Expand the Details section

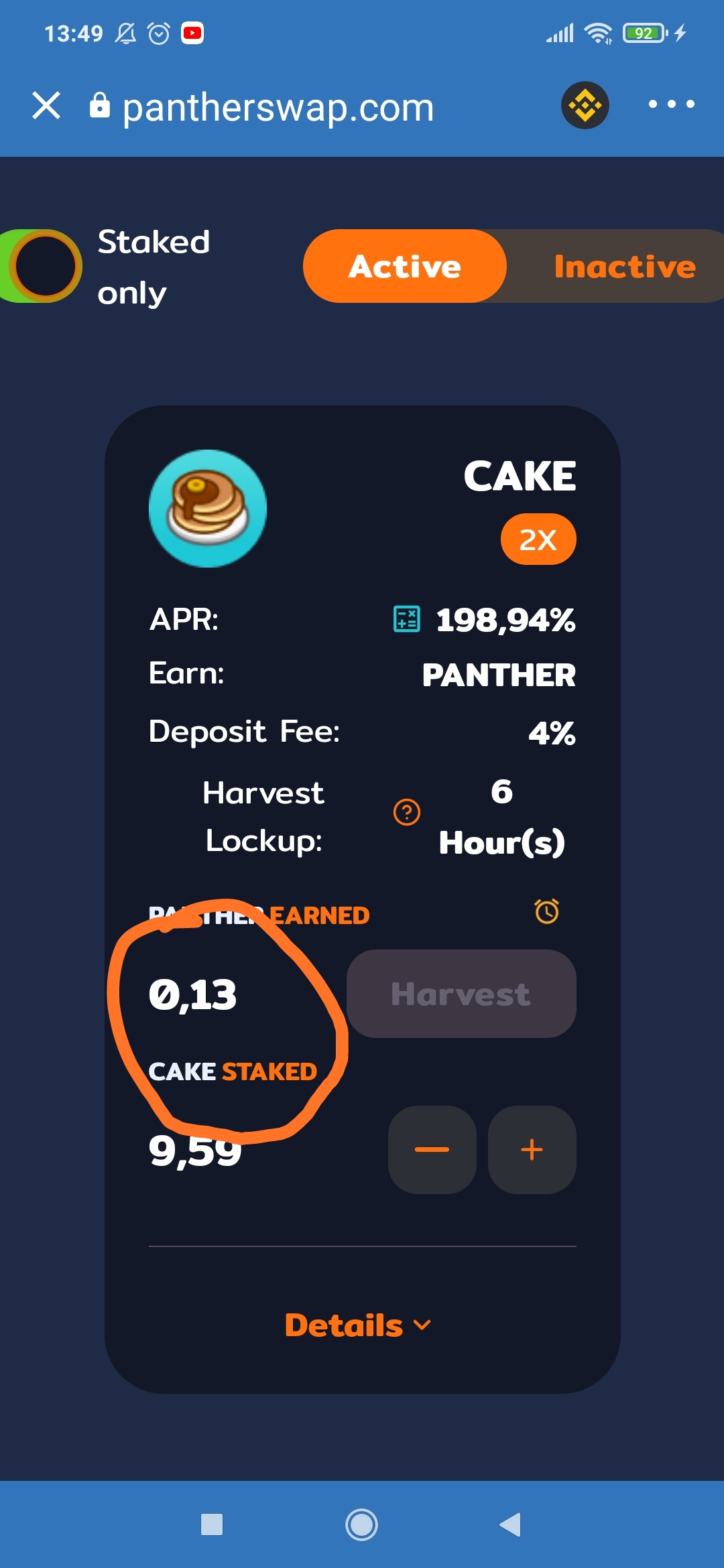tap(358, 1325)
